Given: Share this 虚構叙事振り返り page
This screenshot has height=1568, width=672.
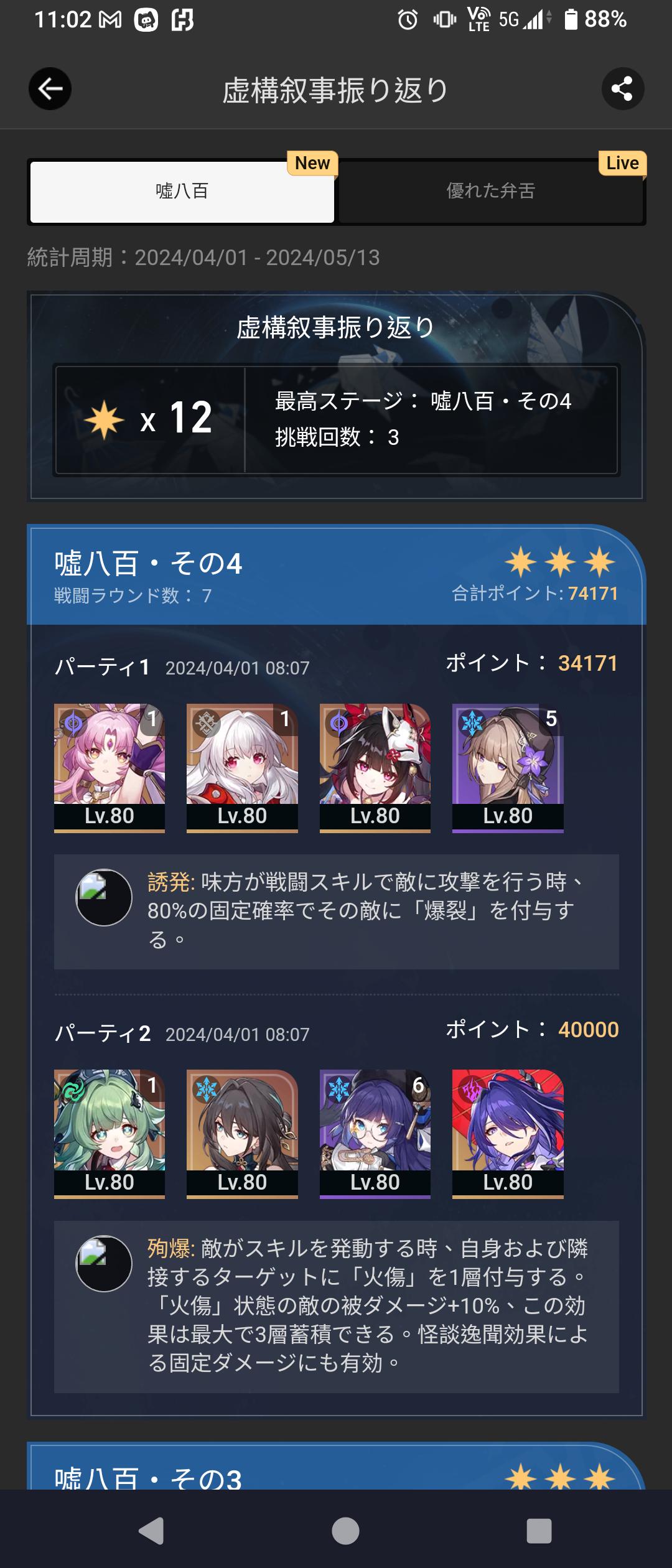Looking at the screenshot, I should pyautogui.click(x=622, y=89).
